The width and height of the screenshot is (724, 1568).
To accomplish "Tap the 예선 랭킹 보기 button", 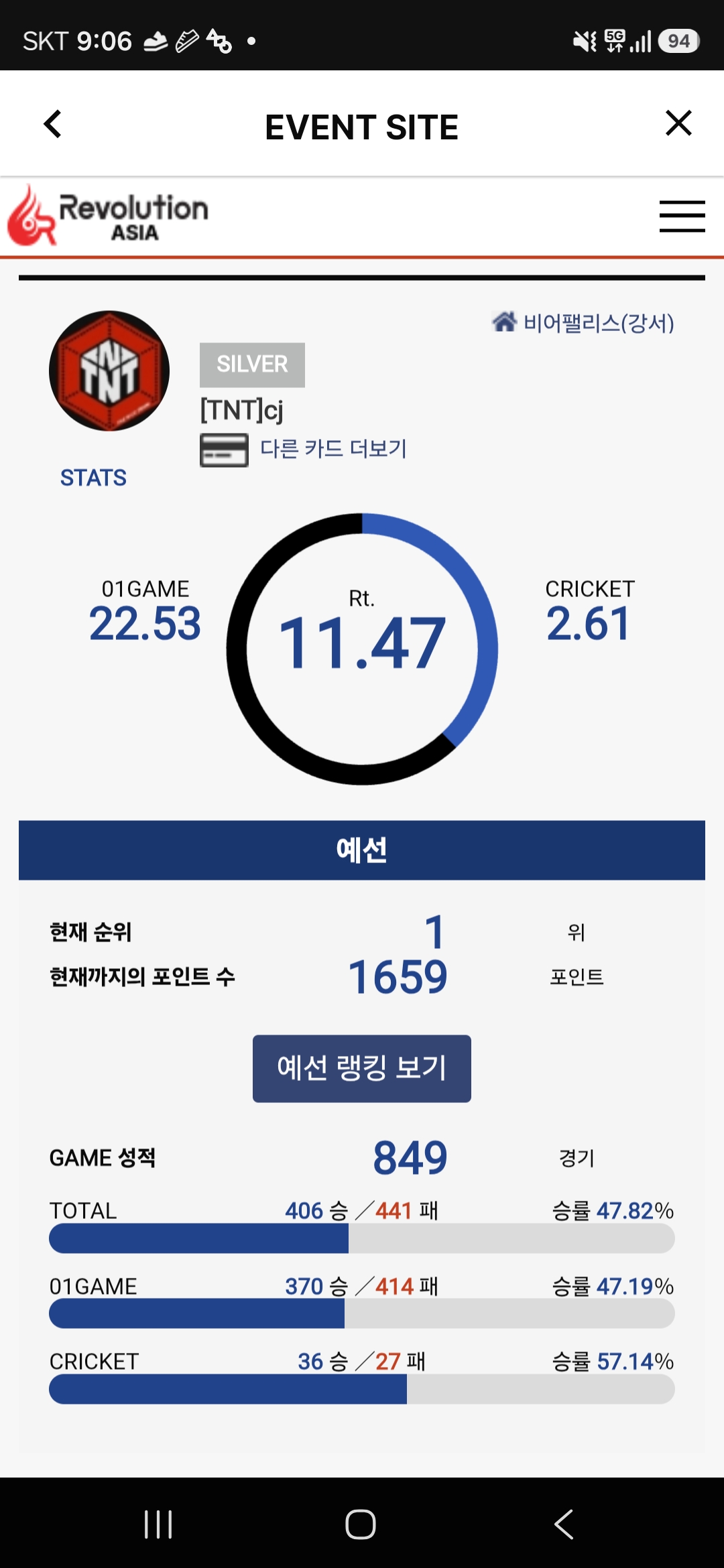I will pyautogui.click(x=361, y=1068).
